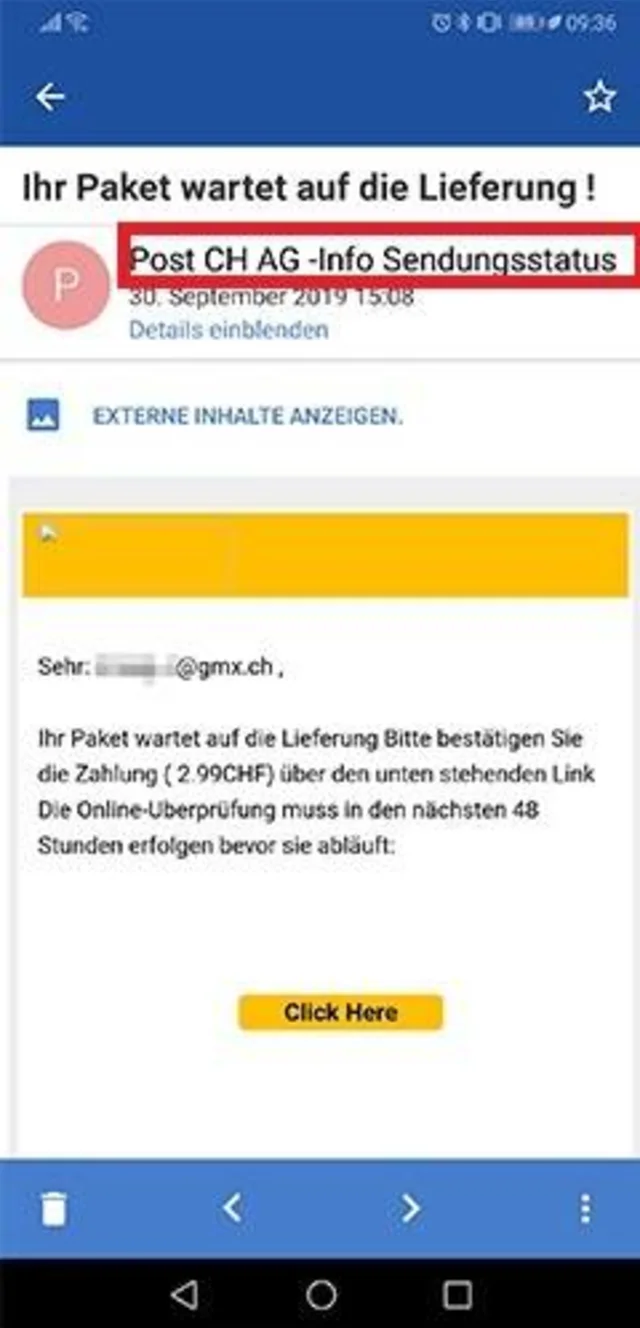Tap the system home button
640x1328 pixels.
coord(320,1295)
